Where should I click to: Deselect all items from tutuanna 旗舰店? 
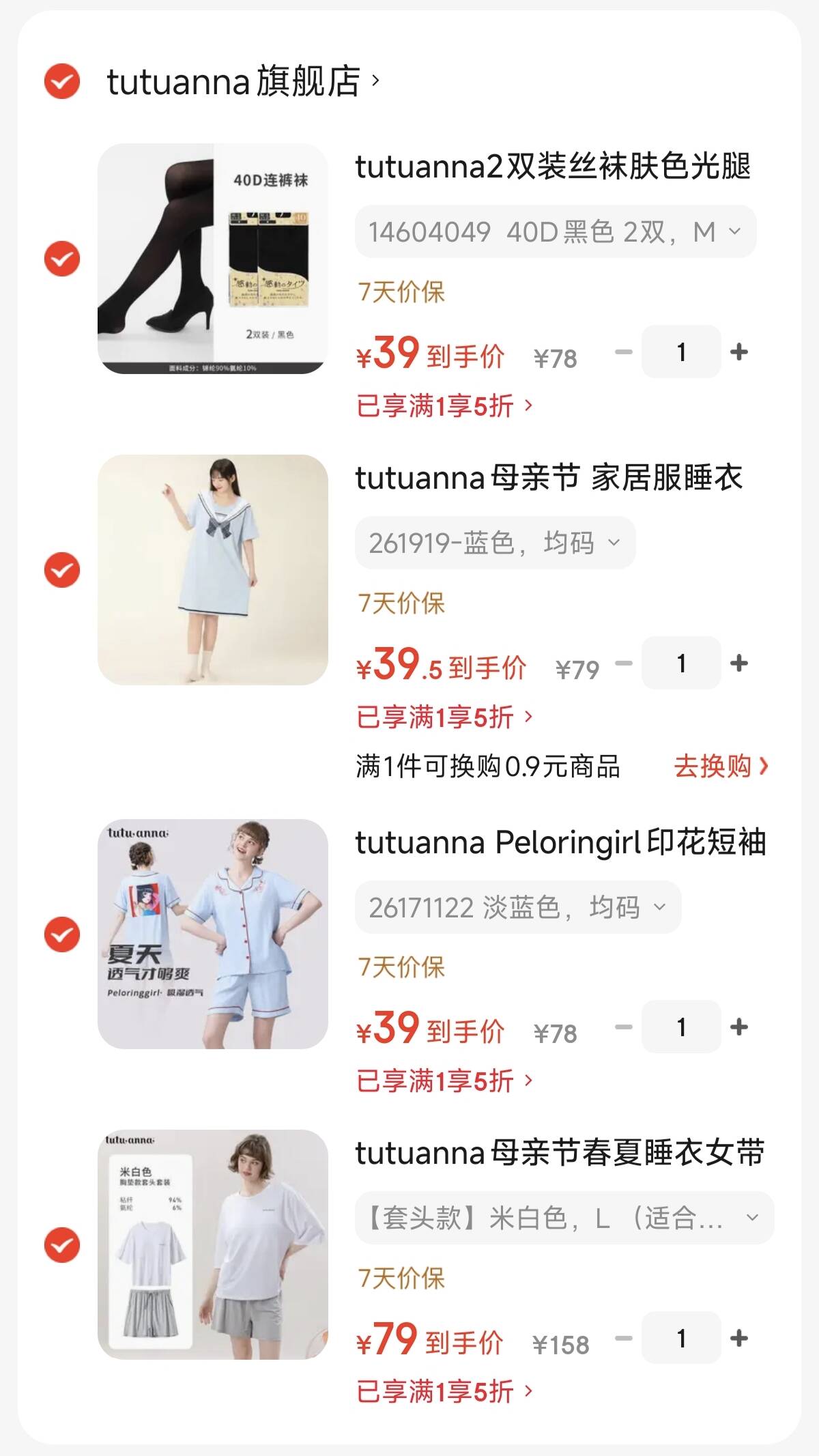[x=61, y=83]
